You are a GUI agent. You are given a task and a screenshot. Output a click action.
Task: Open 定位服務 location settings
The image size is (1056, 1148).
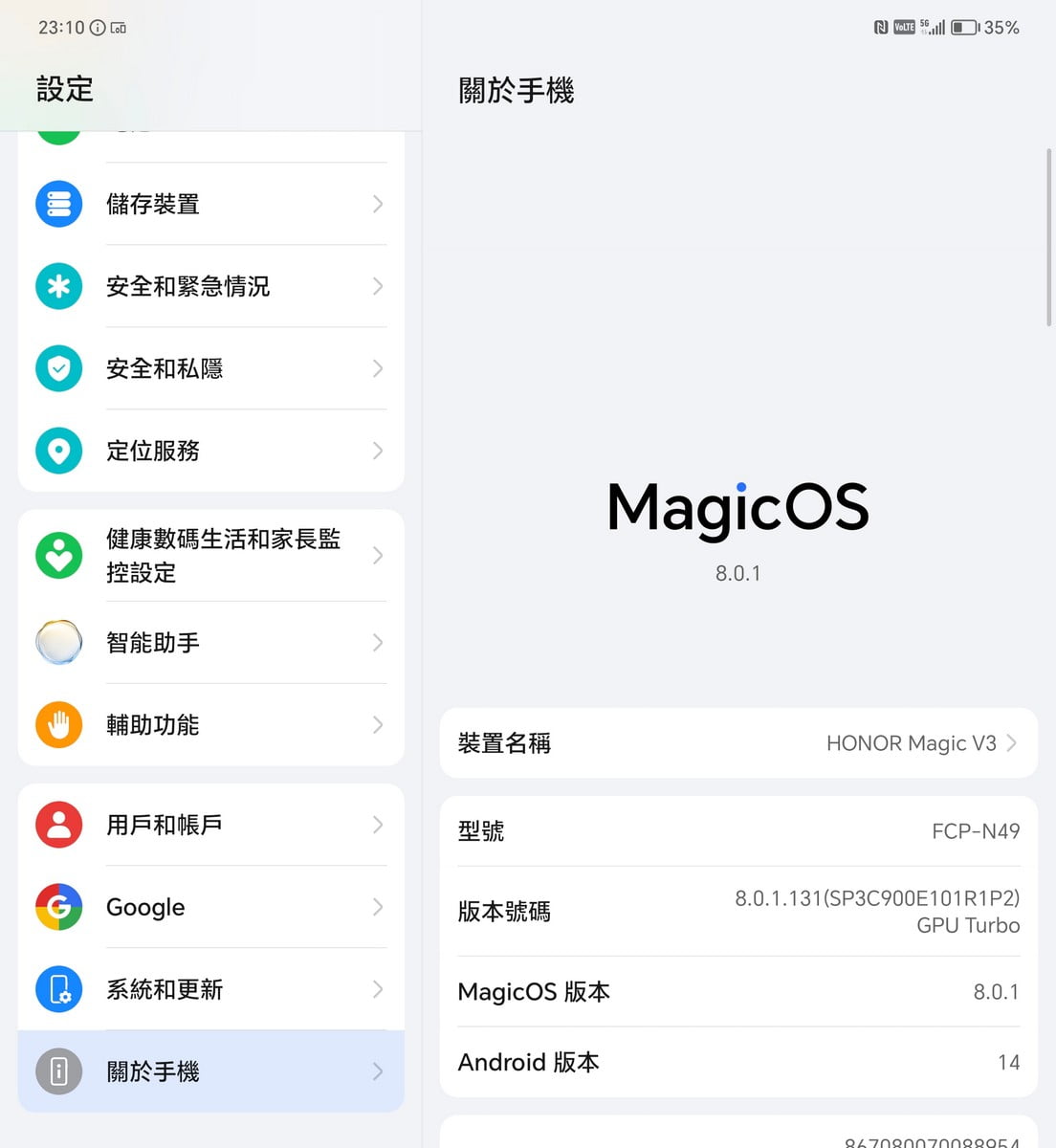[210, 451]
